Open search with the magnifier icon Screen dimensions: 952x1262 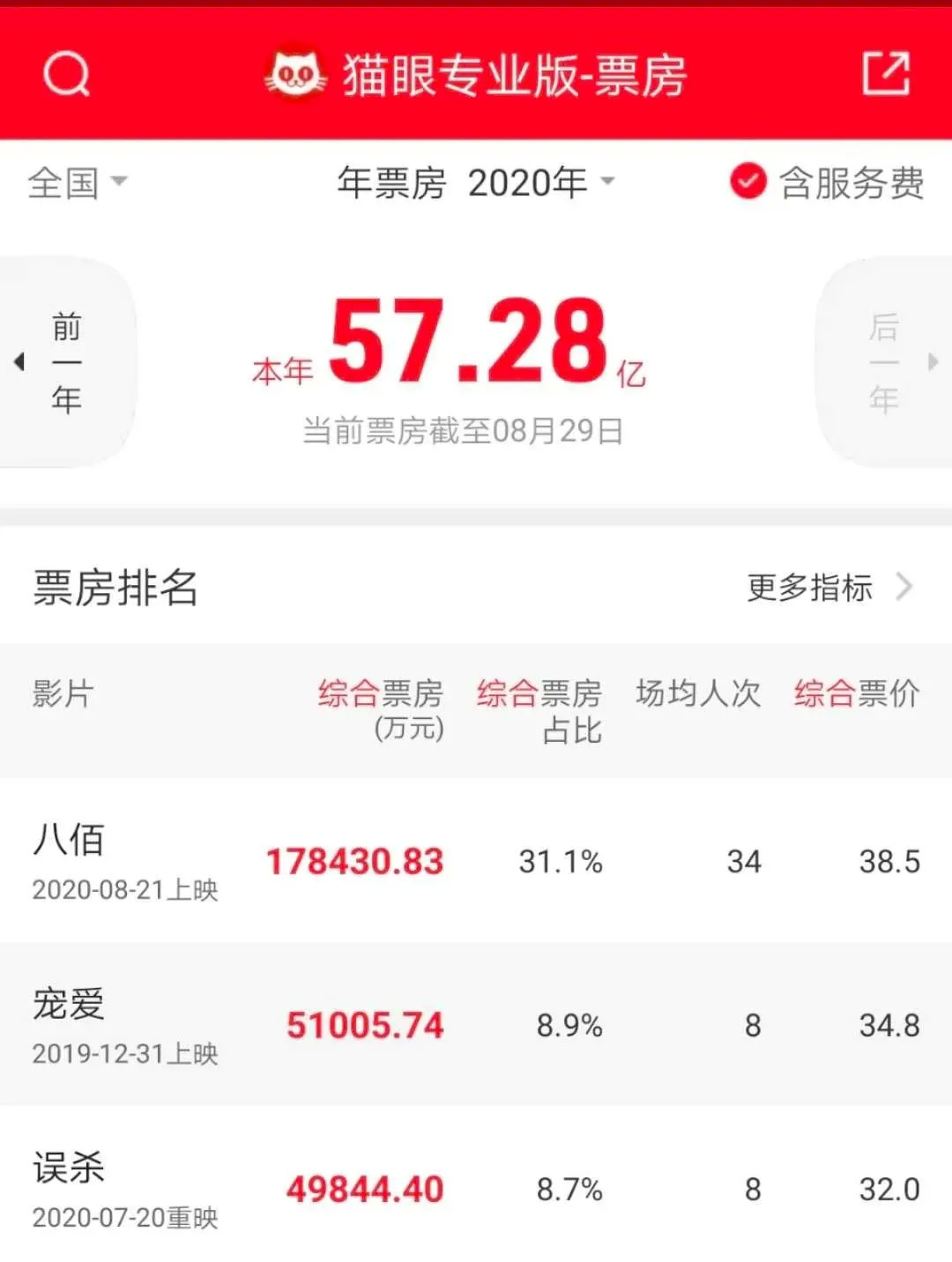[x=67, y=74]
